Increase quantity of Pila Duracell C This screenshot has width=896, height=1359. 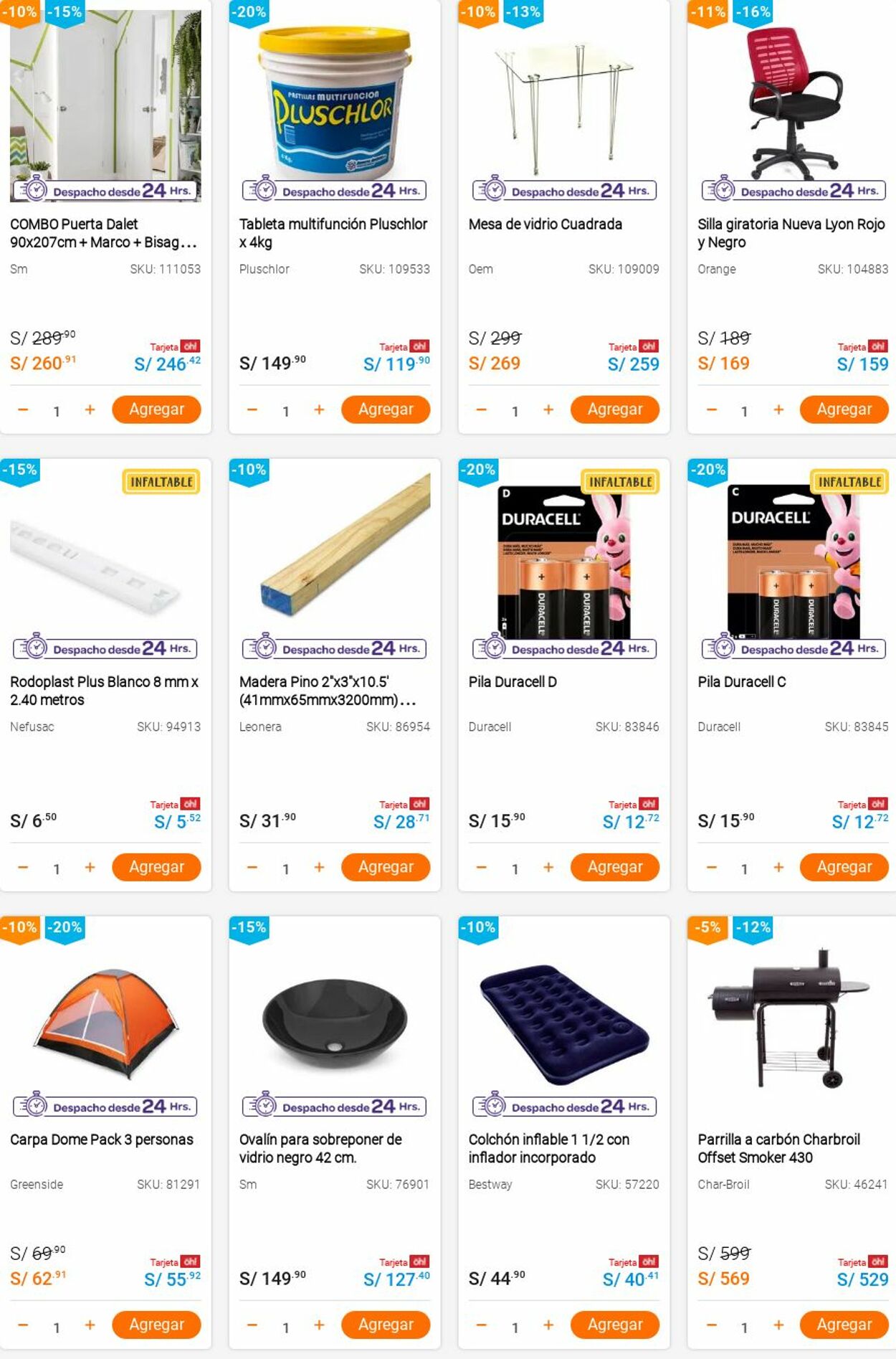pyautogui.click(x=778, y=867)
